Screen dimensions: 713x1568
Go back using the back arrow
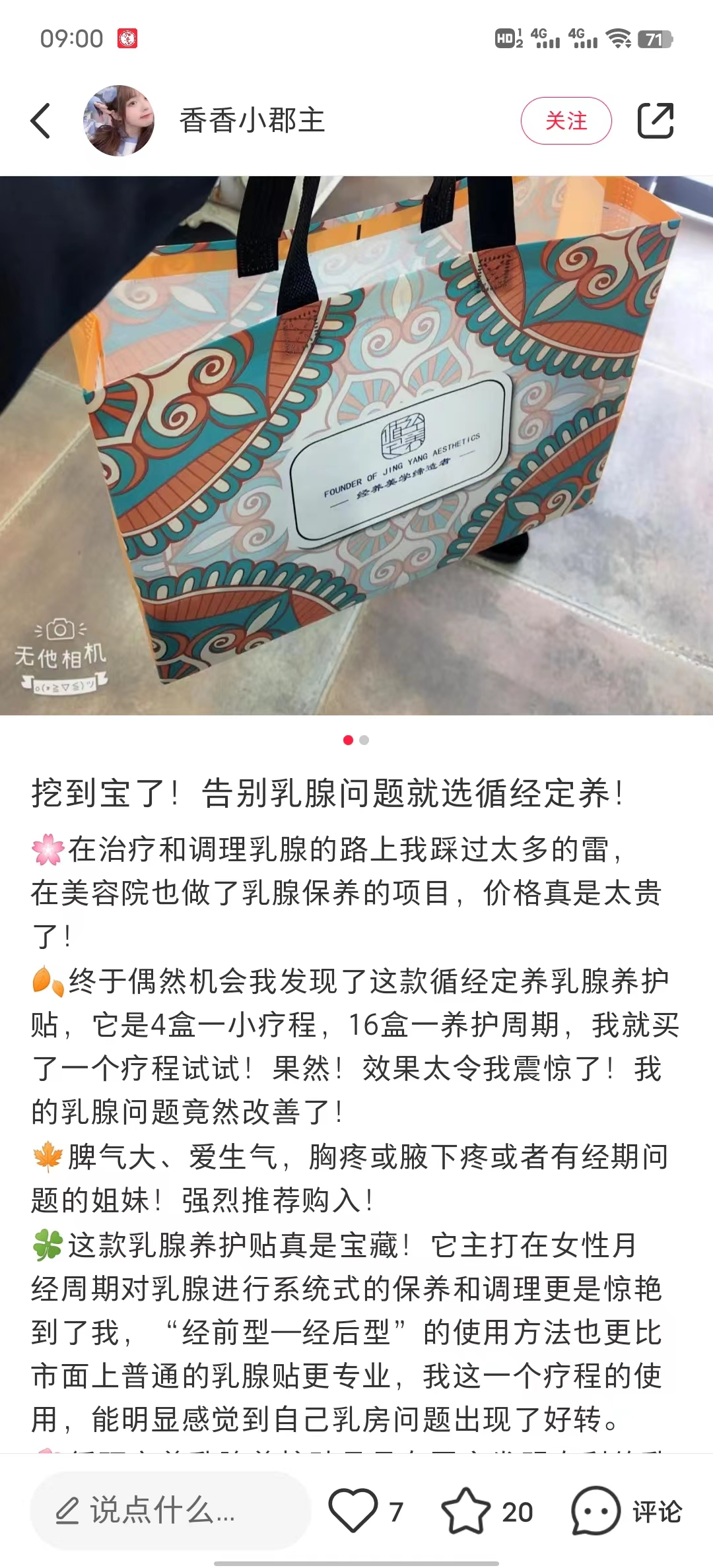[41, 121]
